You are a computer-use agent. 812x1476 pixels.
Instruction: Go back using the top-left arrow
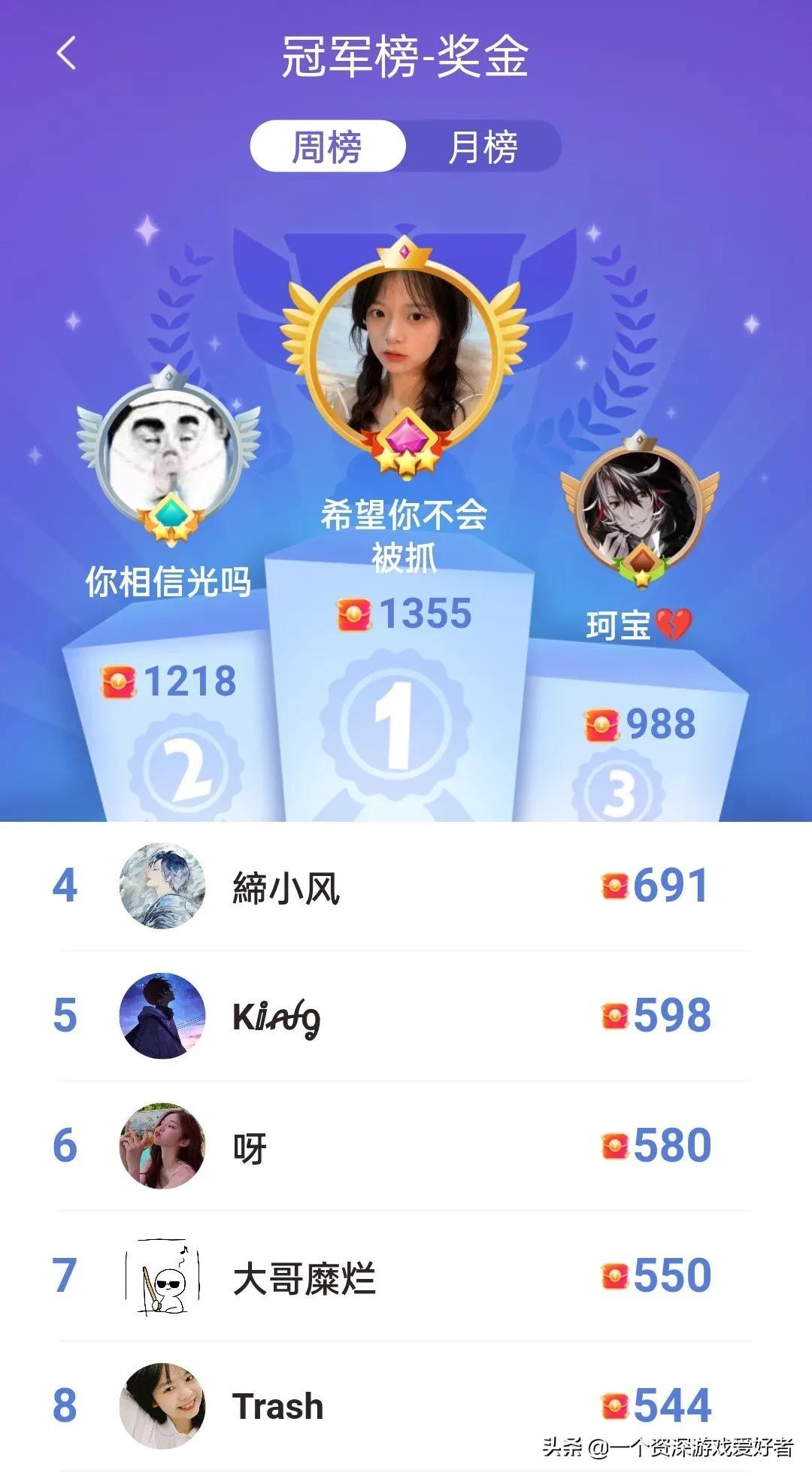coord(66,53)
